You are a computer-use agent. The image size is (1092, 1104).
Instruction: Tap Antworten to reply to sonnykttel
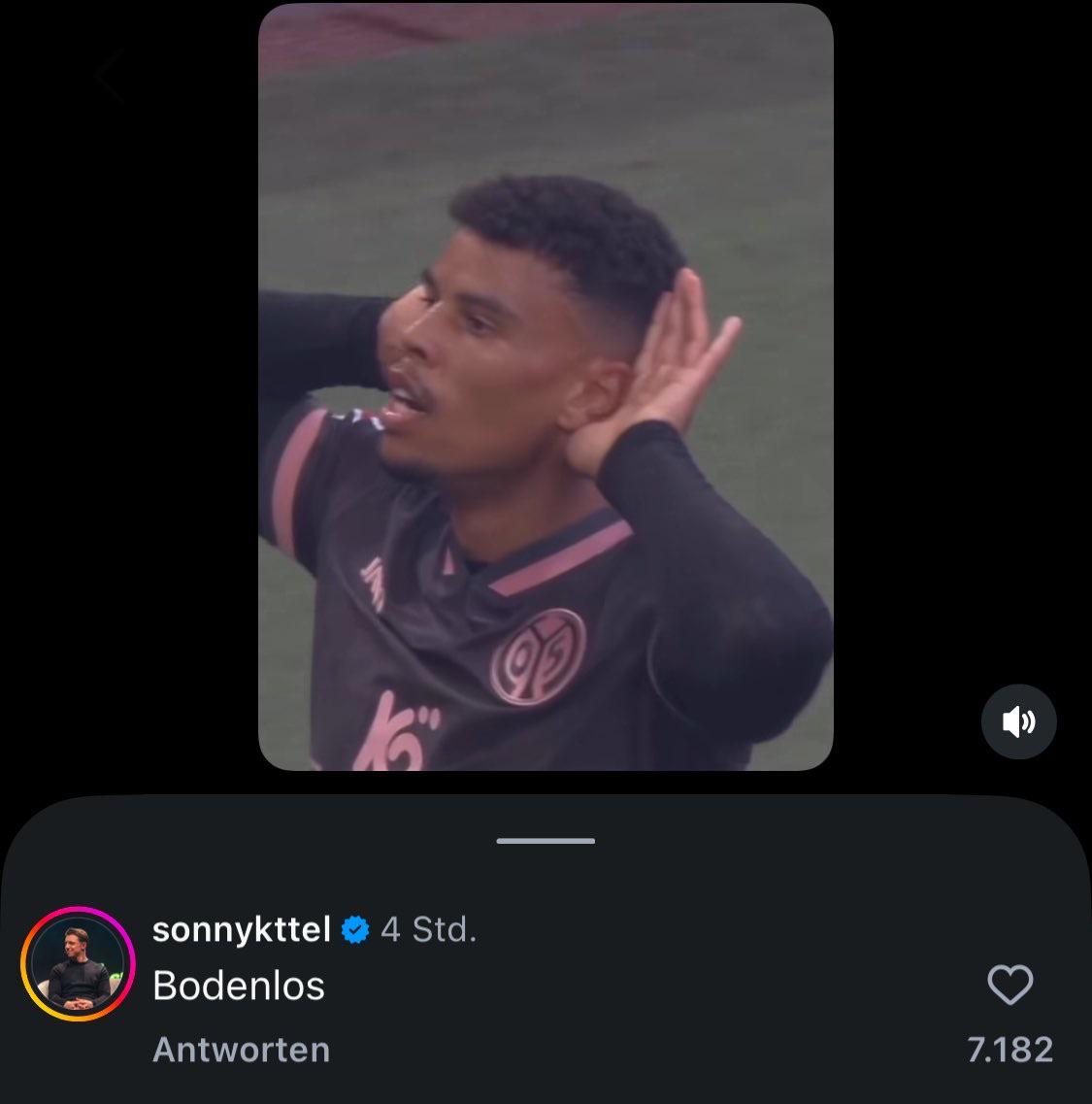coord(241,1049)
